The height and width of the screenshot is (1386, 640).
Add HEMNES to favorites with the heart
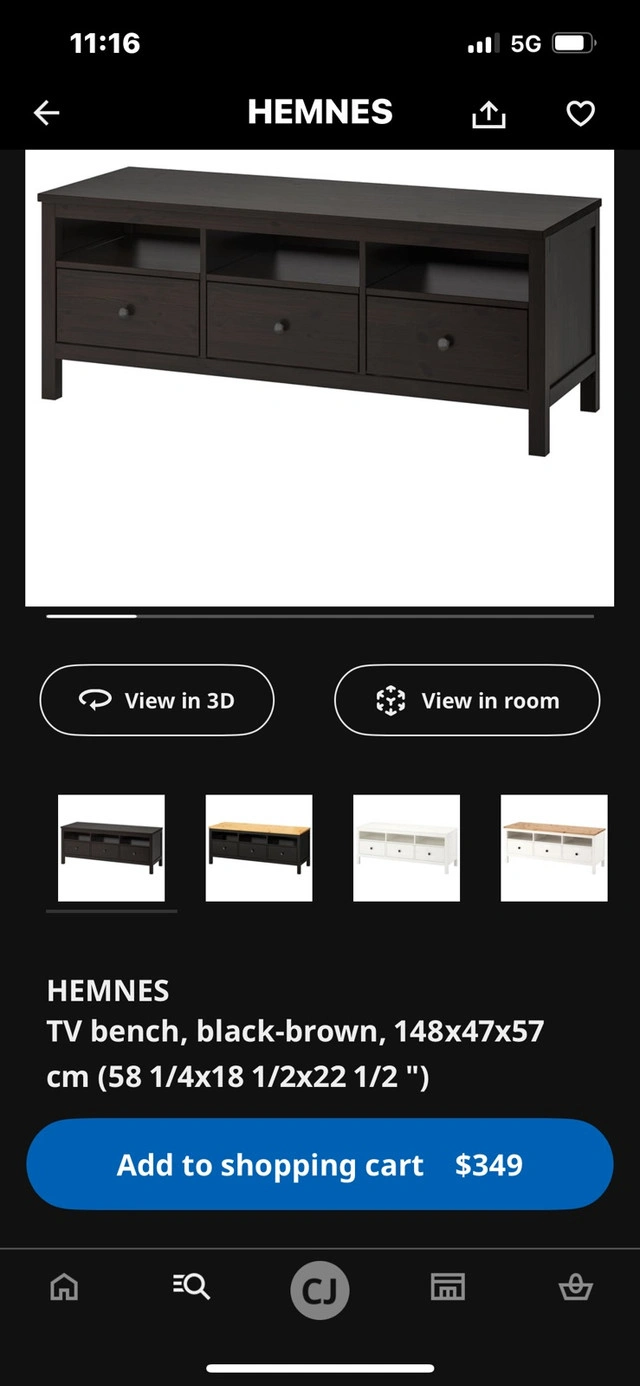click(580, 114)
